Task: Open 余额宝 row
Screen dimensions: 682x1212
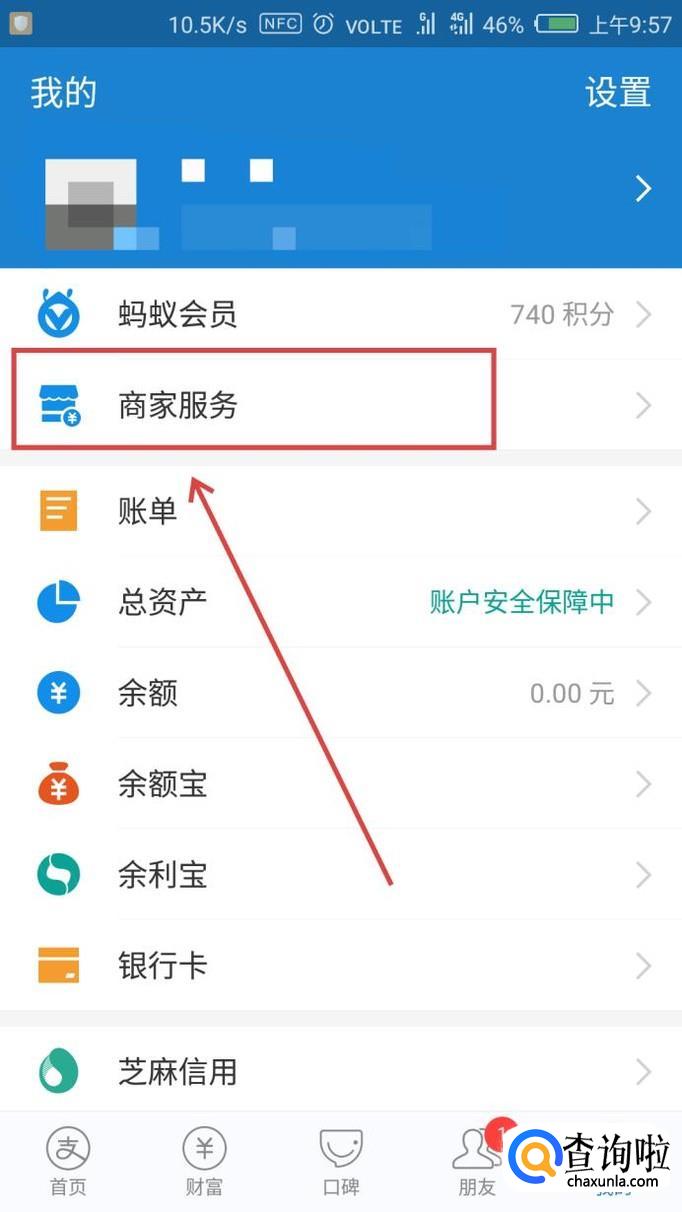Action: 341,784
